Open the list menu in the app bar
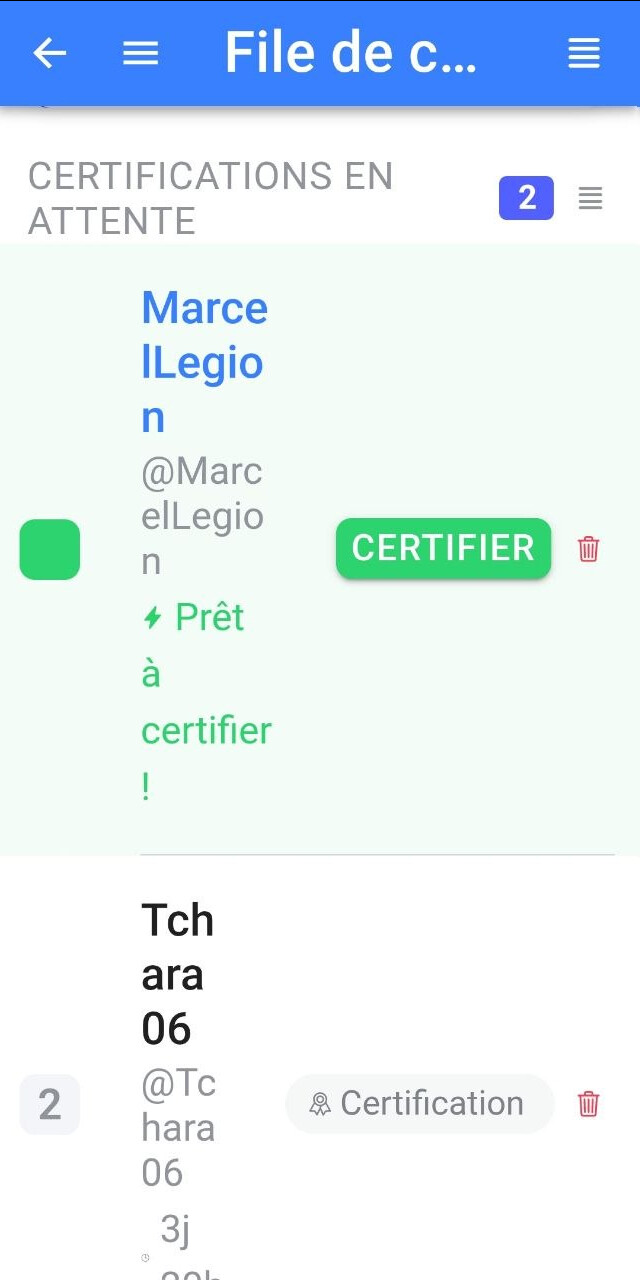 coord(584,53)
